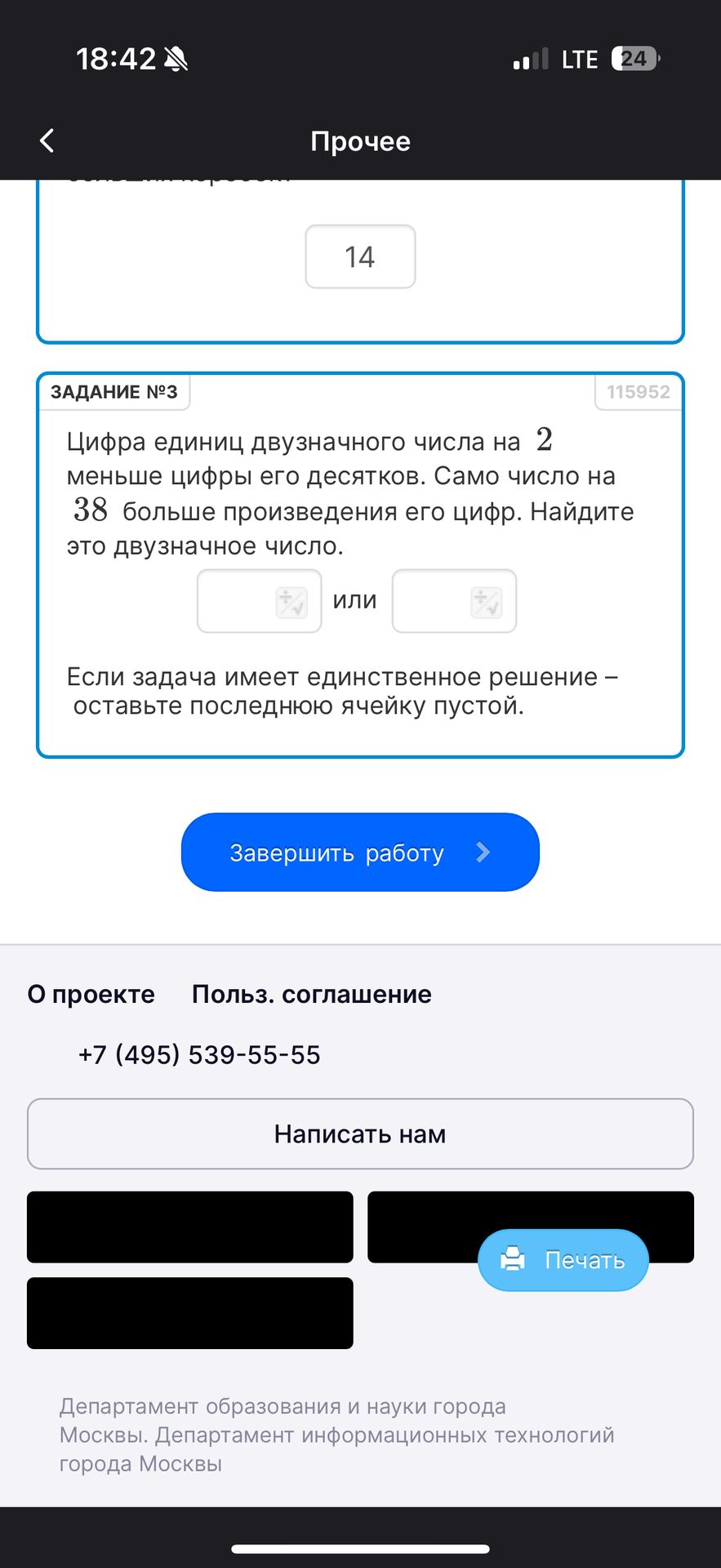This screenshot has height=1568, width=721.
Task: Open formula editor icon in the second answer field
Action: click(487, 603)
